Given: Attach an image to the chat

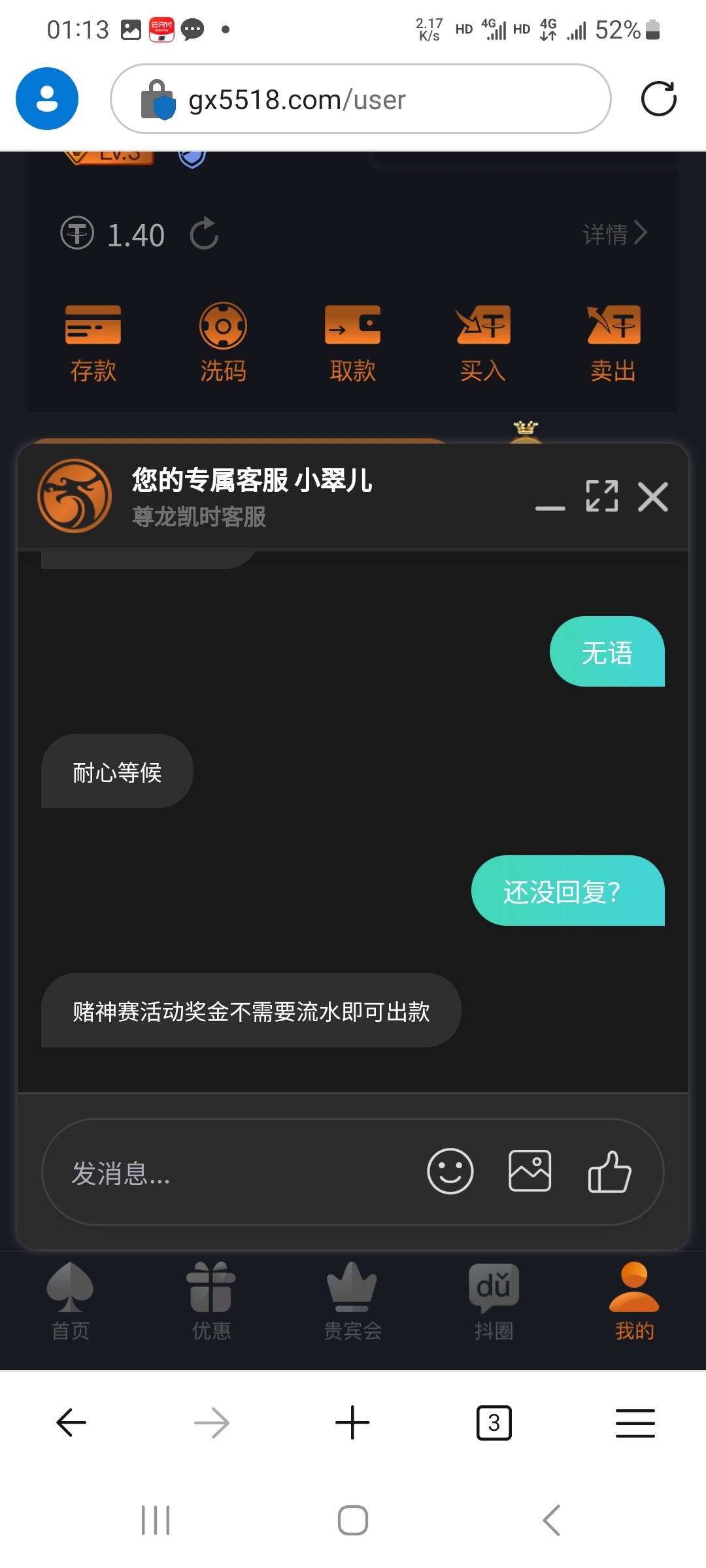Looking at the screenshot, I should 529,1171.
